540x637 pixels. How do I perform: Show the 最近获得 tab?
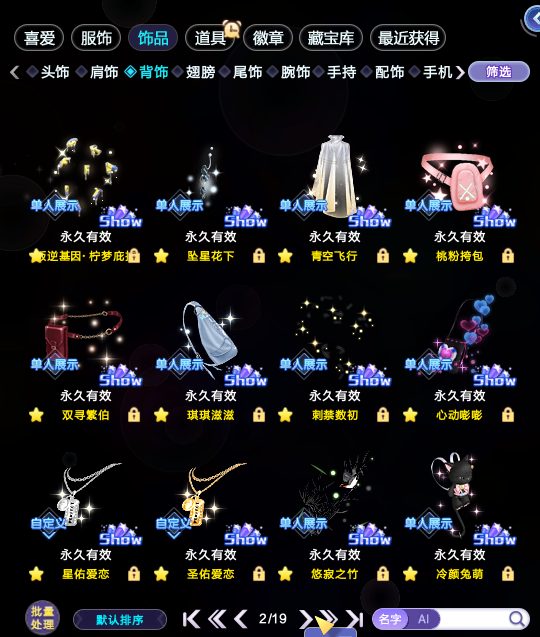pyautogui.click(x=408, y=38)
